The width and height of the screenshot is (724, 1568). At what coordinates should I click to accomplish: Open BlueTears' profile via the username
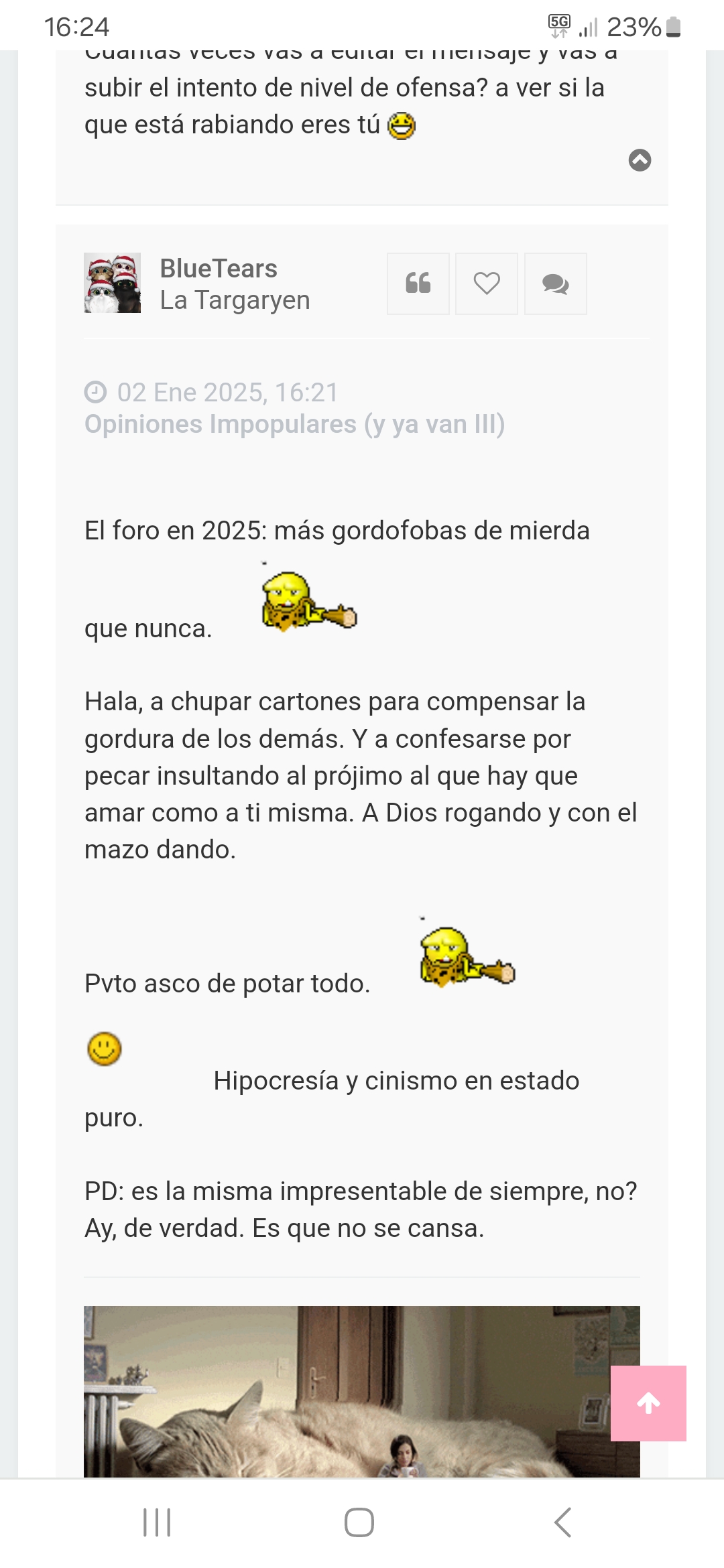[218, 269]
